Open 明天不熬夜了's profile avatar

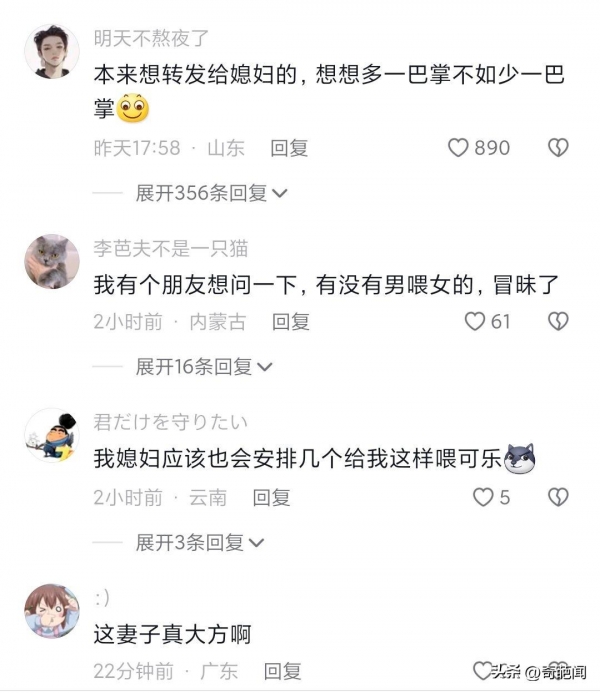tap(51, 51)
